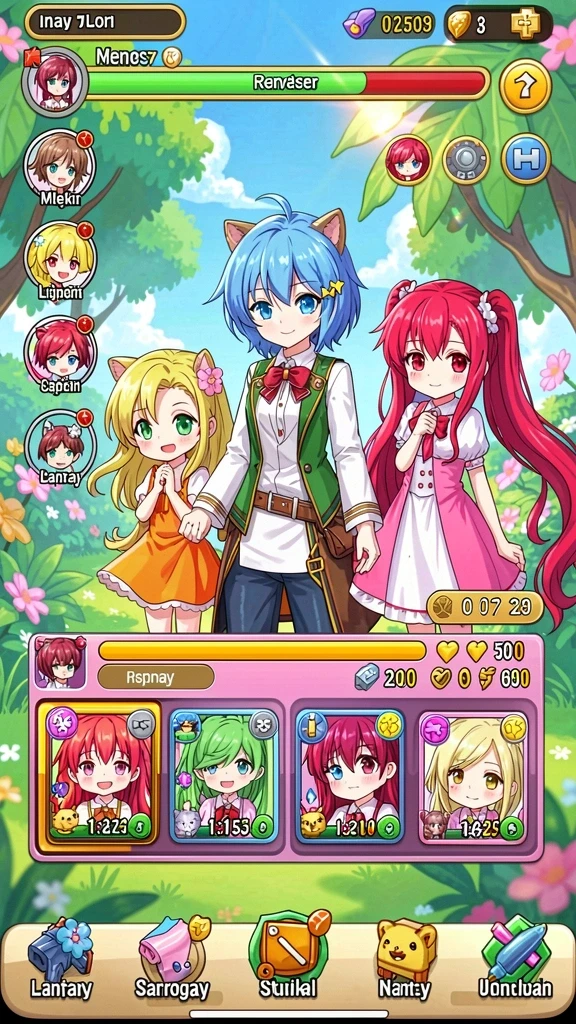Viewport: 576px width, 1024px height.
Task: Open the player profile portrait at top
Action: click(x=55, y=82)
